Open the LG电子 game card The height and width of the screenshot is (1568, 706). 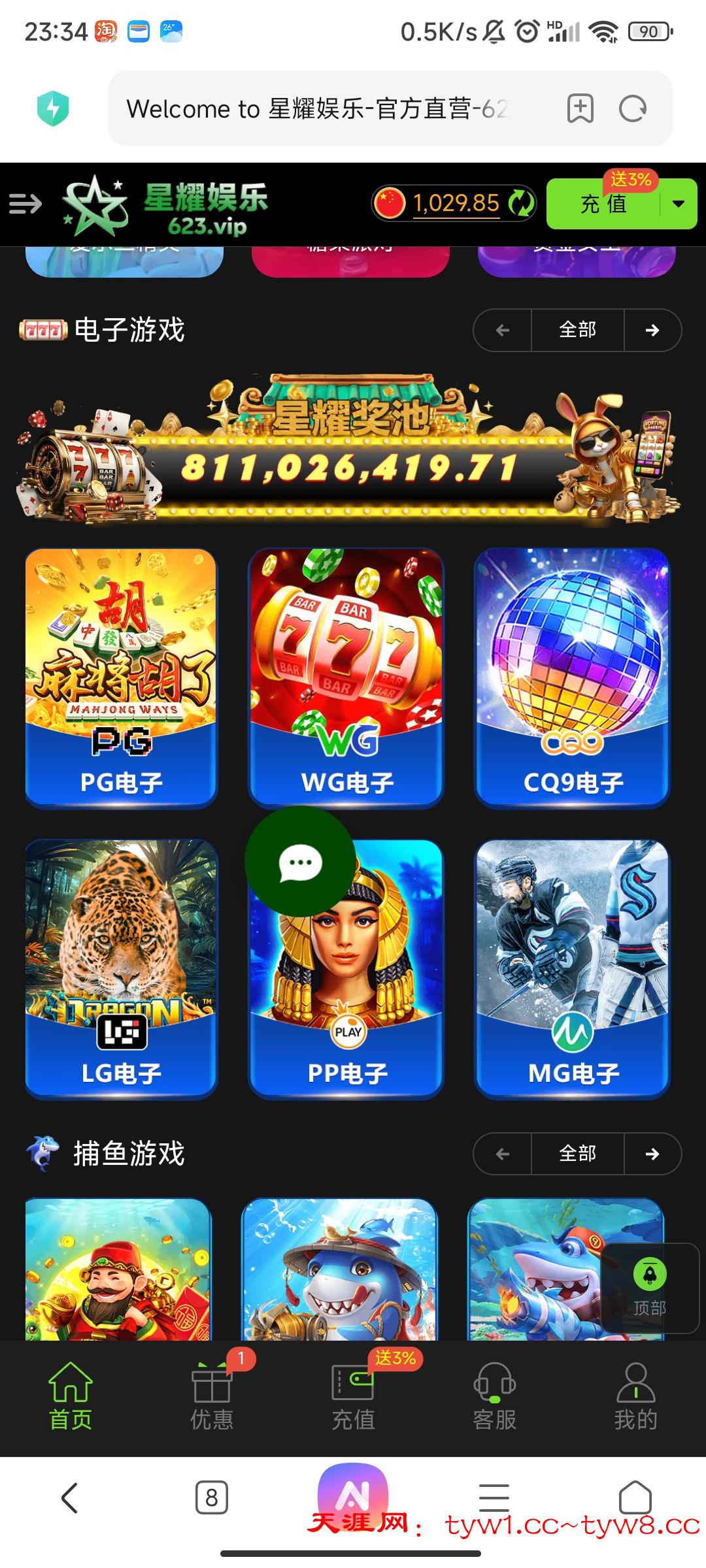coord(121,969)
